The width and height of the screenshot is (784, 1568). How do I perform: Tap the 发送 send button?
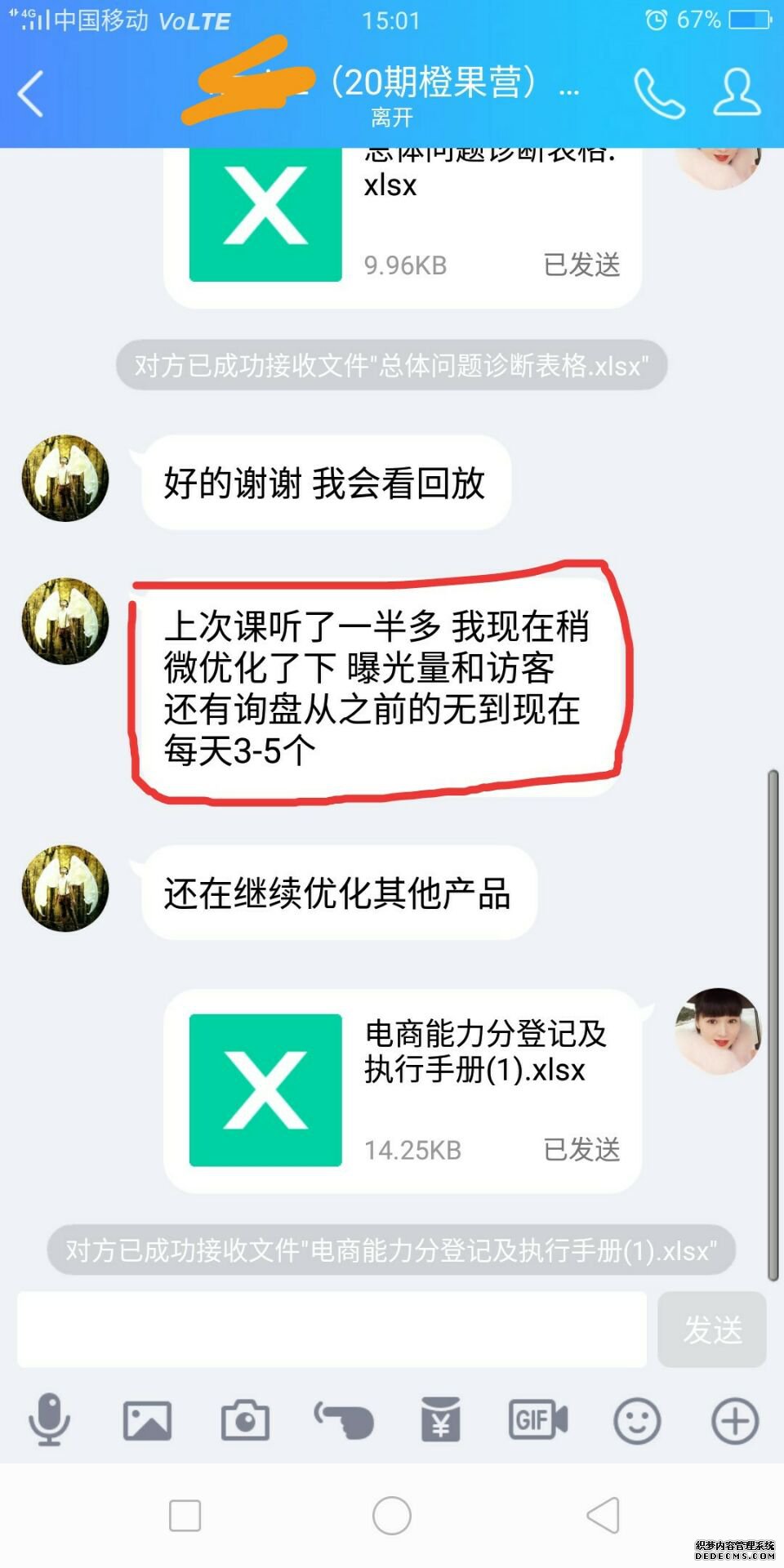click(x=712, y=1330)
